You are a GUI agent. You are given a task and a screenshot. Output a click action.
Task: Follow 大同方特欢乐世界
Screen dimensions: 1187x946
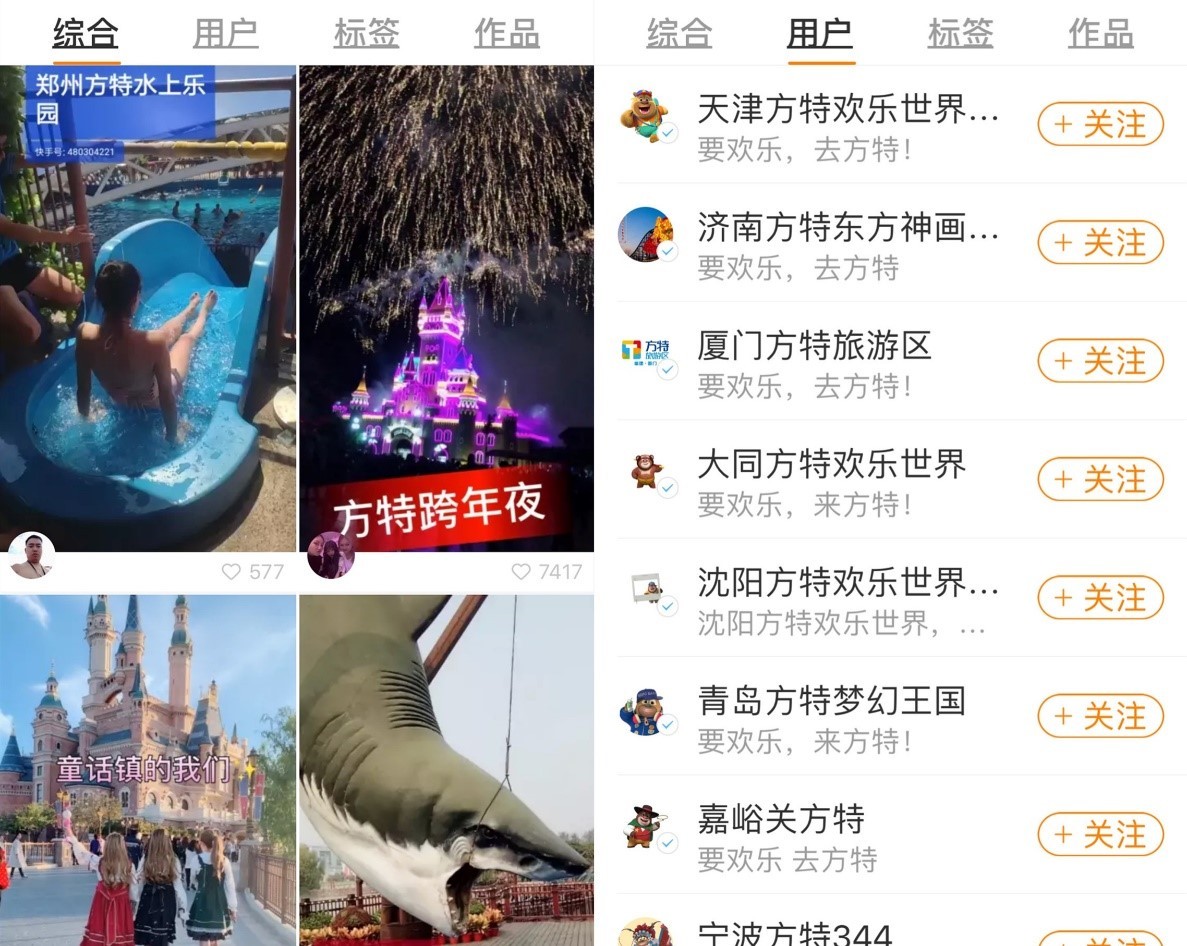coord(1100,479)
